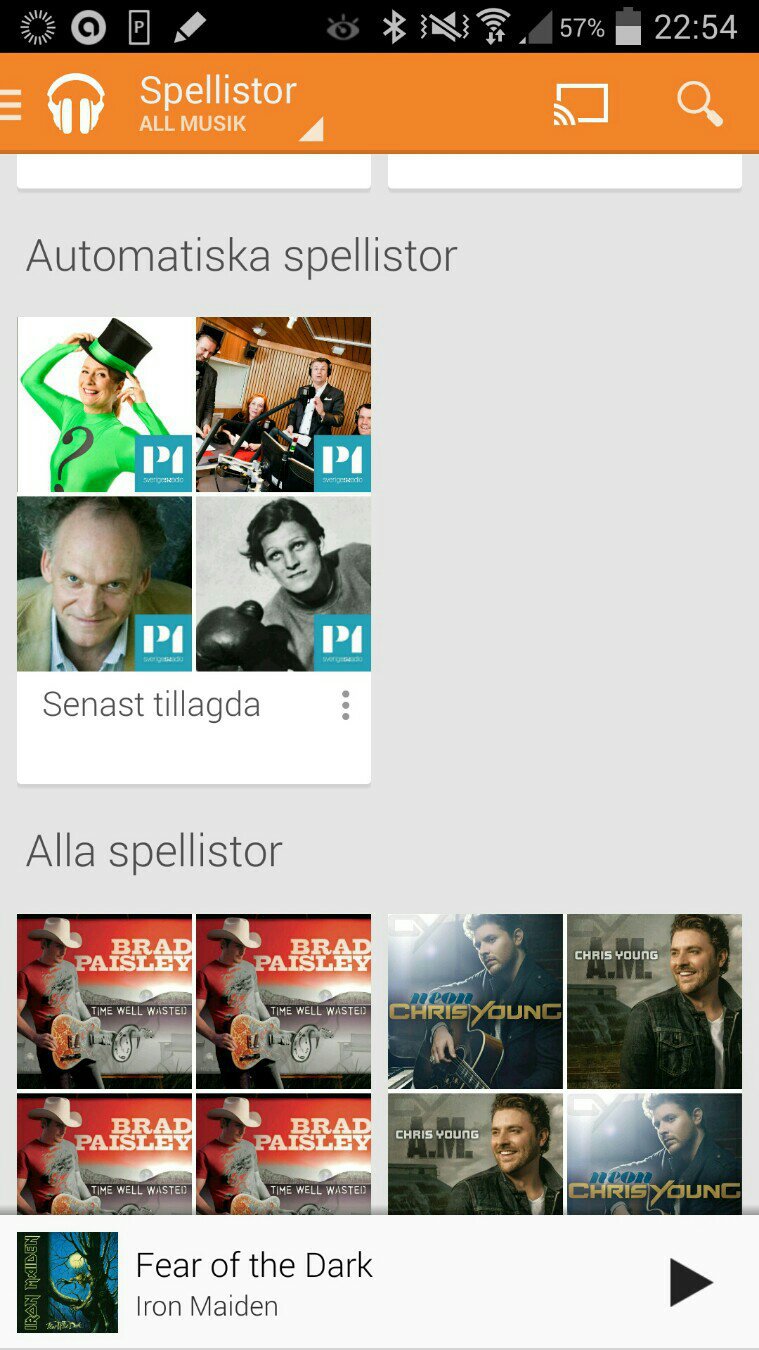
Task: Open the ALL MUSIK dropdown under Spellistor
Action: [x=230, y=124]
